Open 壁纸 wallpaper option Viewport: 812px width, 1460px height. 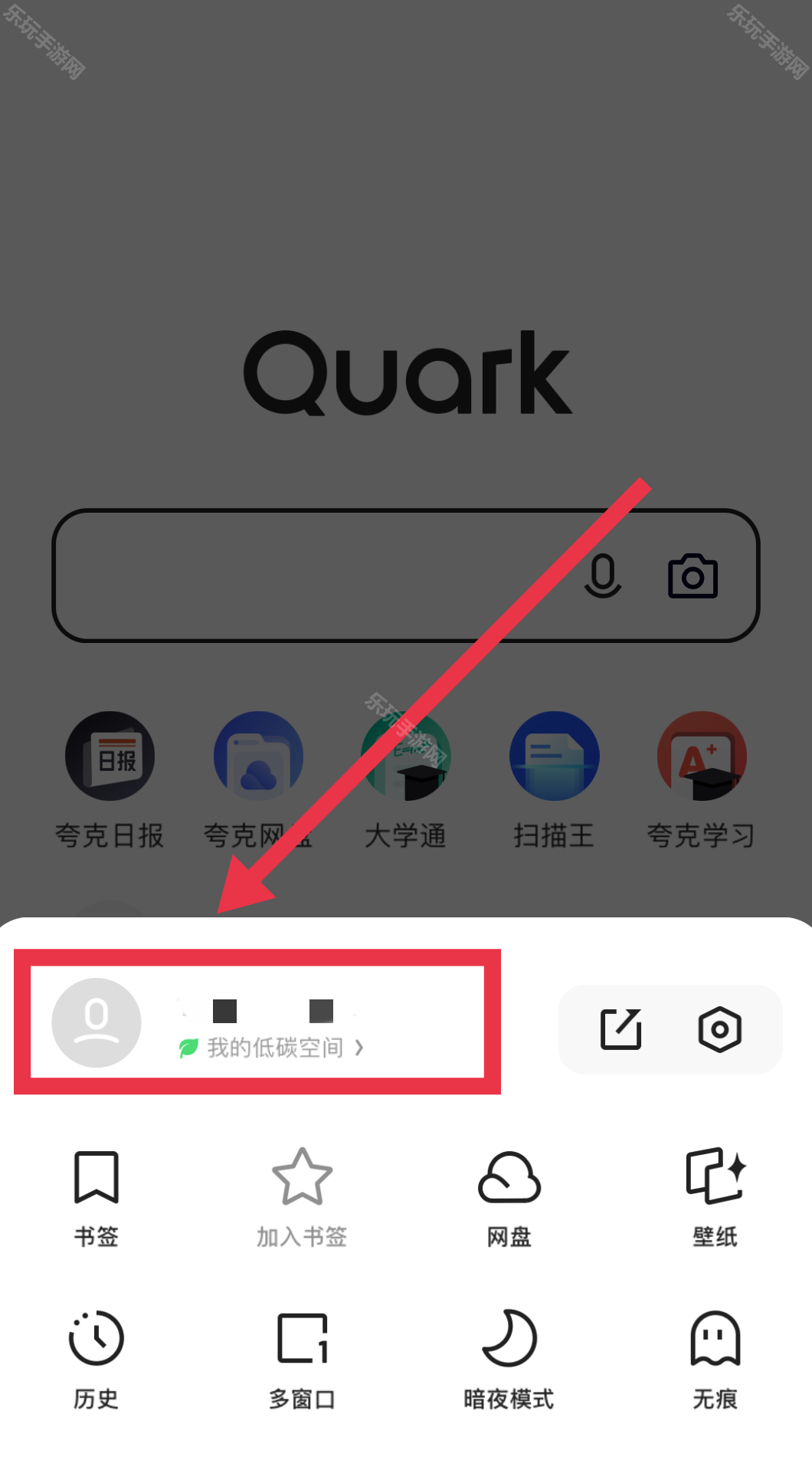(715, 1197)
